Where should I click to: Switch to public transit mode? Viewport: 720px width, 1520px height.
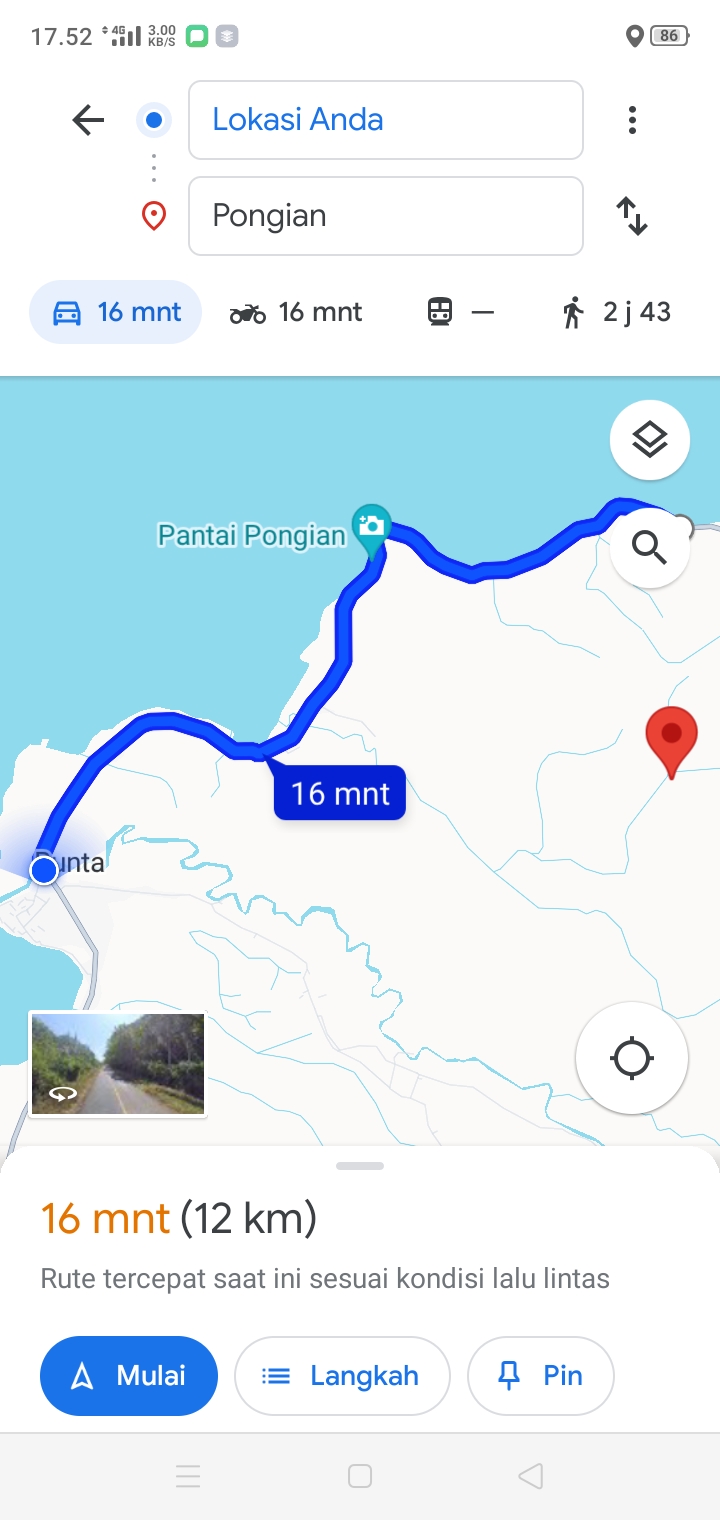tap(460, 312)
